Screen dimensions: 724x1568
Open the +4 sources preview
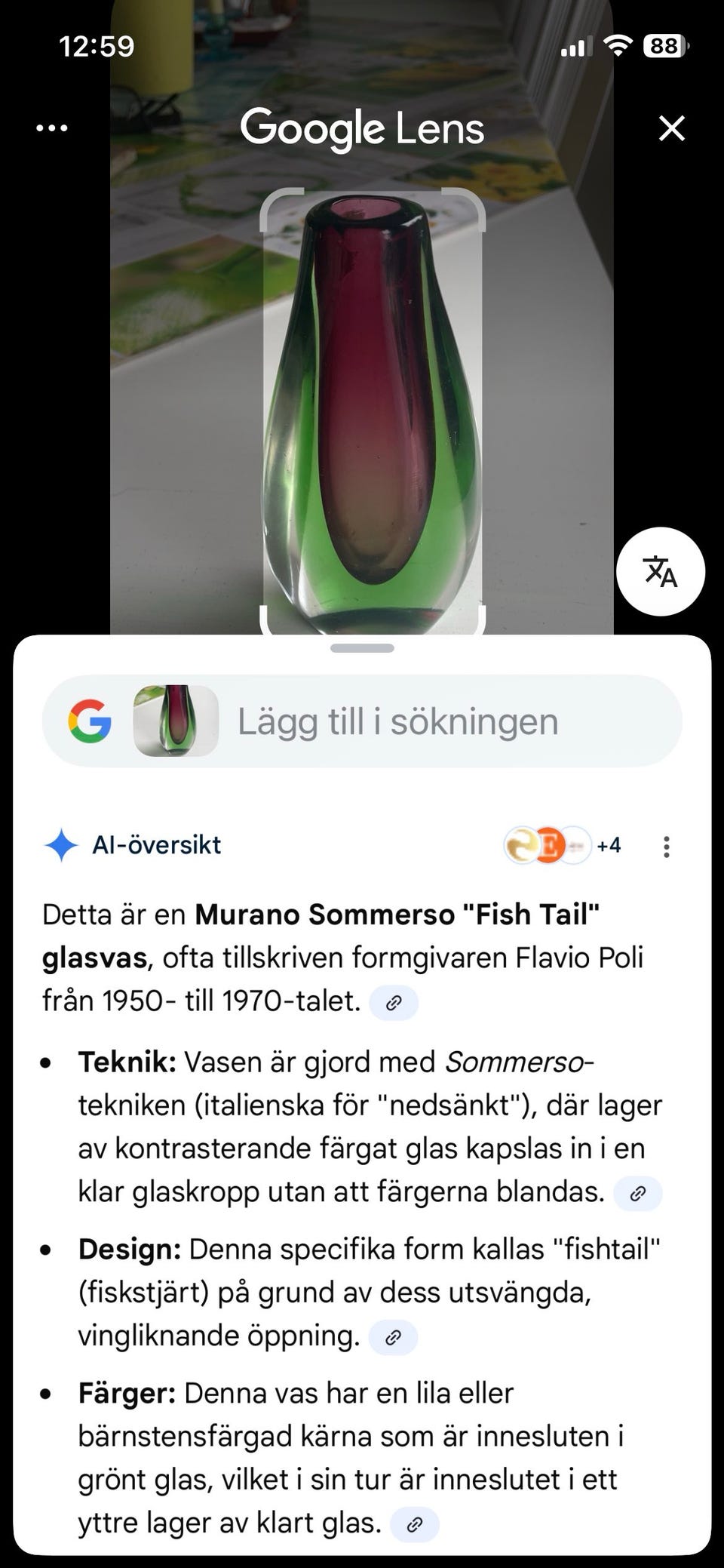click(x=608, y=844)
